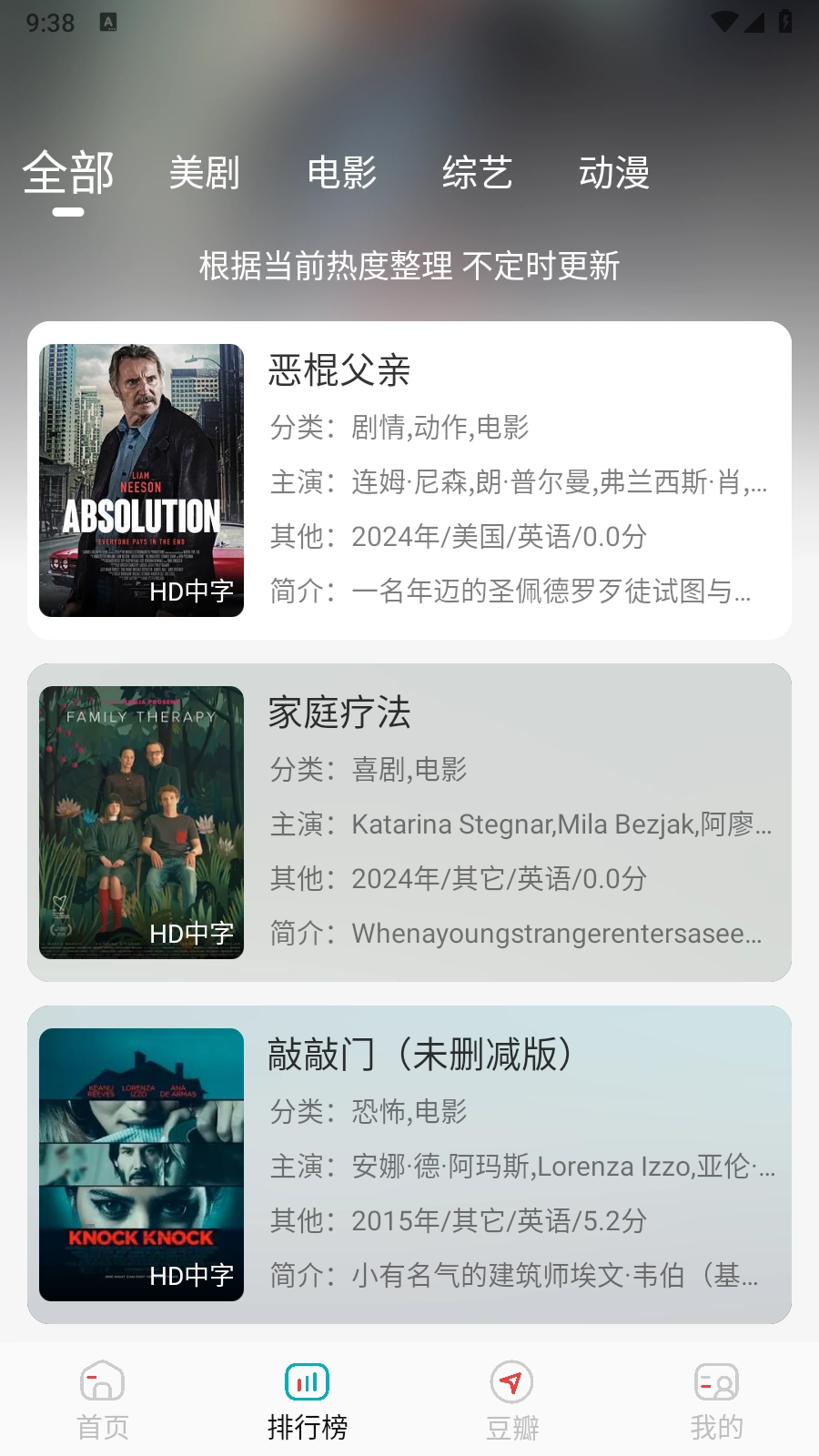Image resolution: width=819 pixels, height=1456 pixels.
Task: Open the 恶棍父亲 movie card
Action: (x=409, y=480)
